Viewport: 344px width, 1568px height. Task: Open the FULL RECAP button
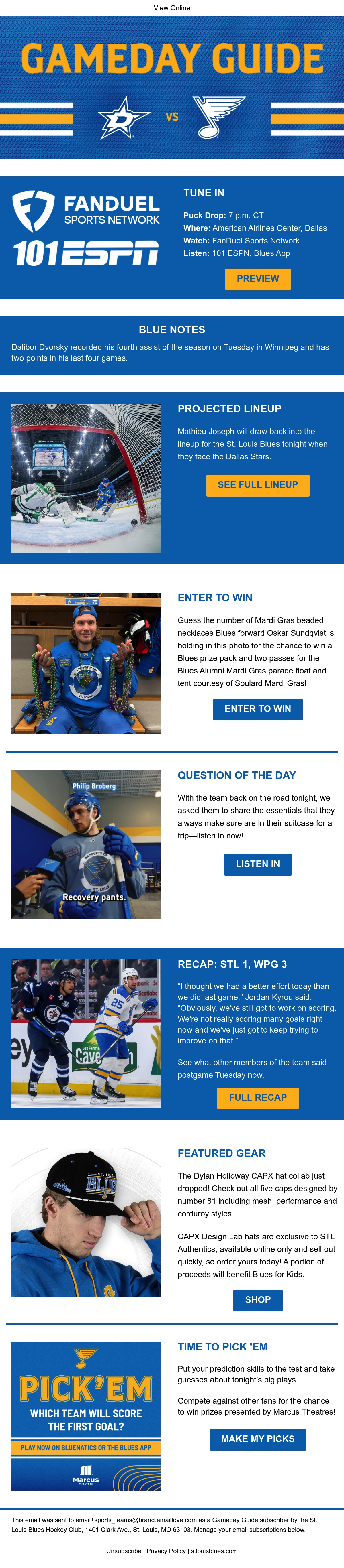pyautogui.click(x=257, y=1098)
